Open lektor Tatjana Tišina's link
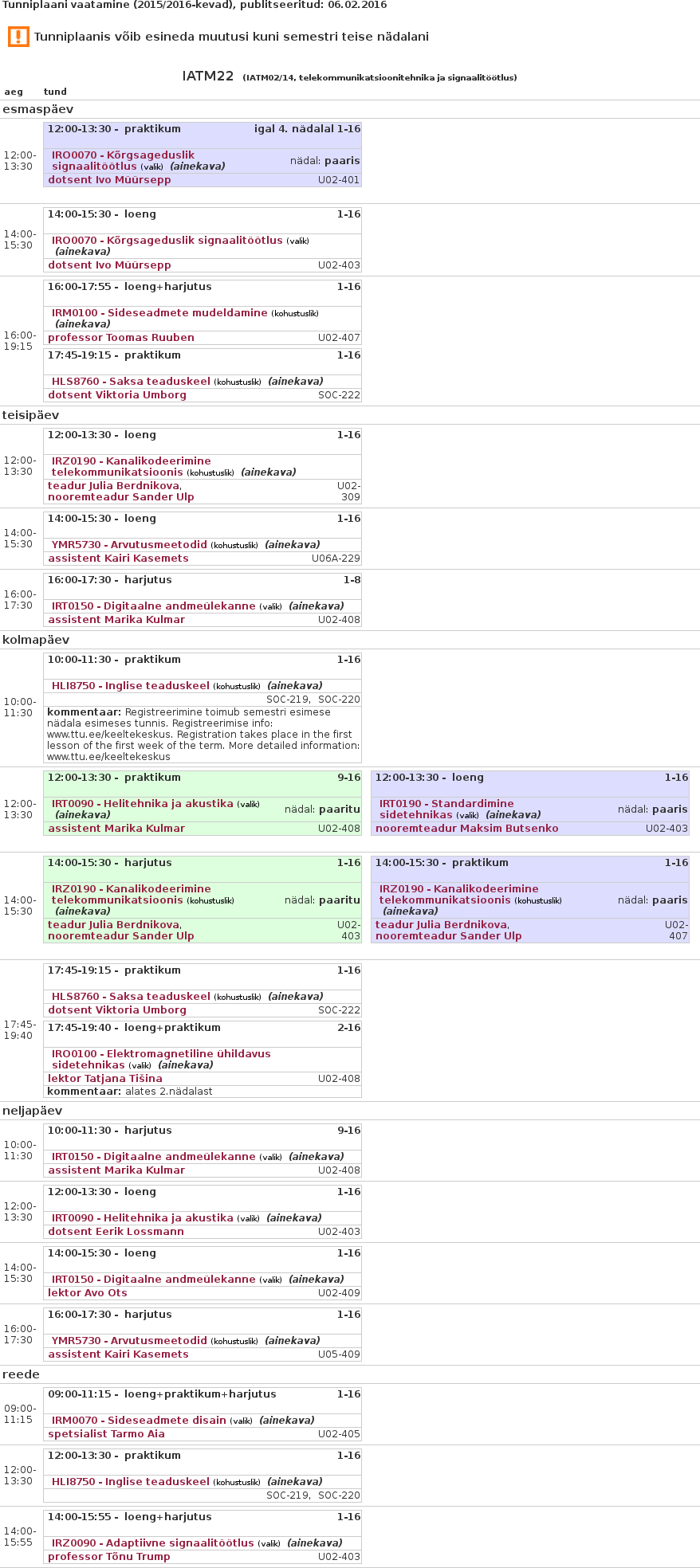This screenshot has width=700, height=1568. pyautogui.click(x=105, y=1079)
